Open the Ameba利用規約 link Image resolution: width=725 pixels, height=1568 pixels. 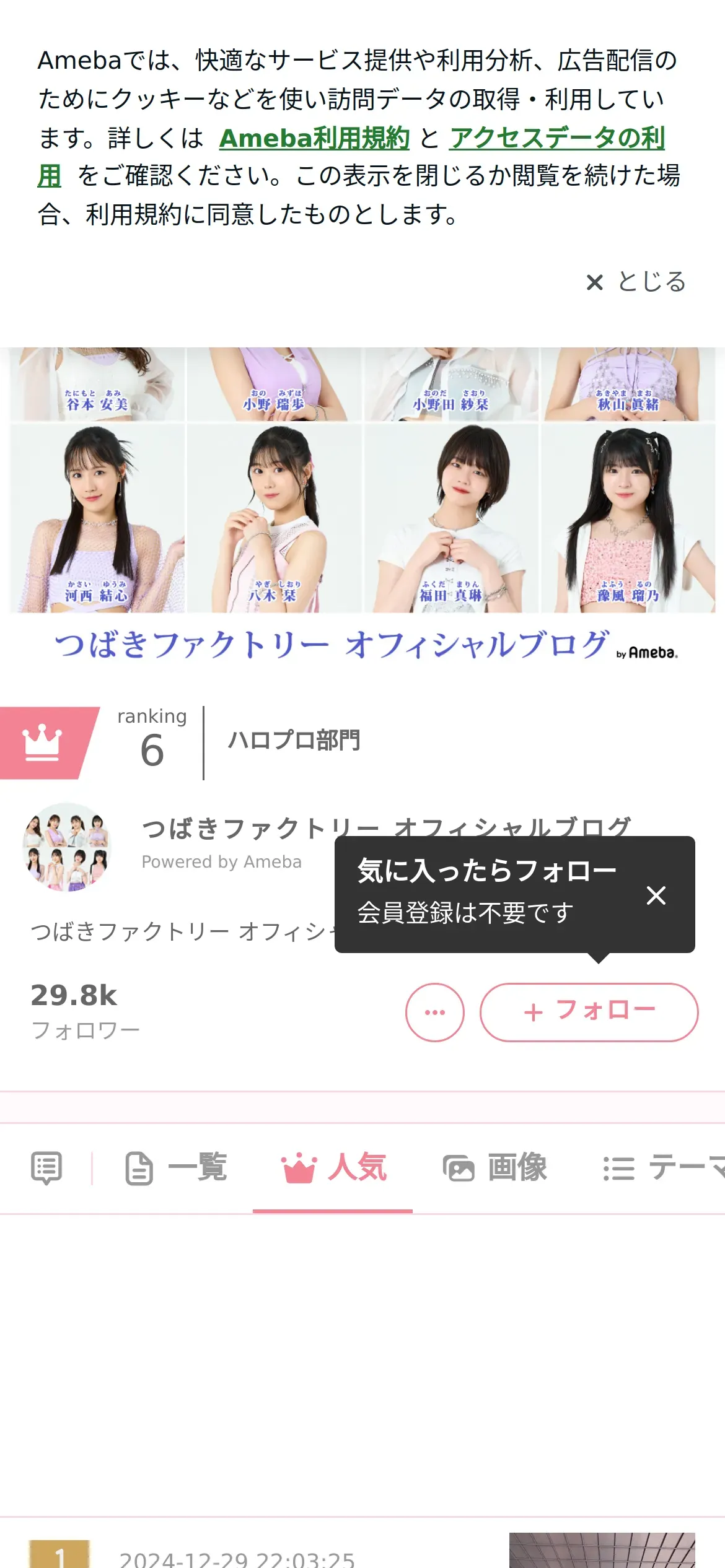point(314,138)
